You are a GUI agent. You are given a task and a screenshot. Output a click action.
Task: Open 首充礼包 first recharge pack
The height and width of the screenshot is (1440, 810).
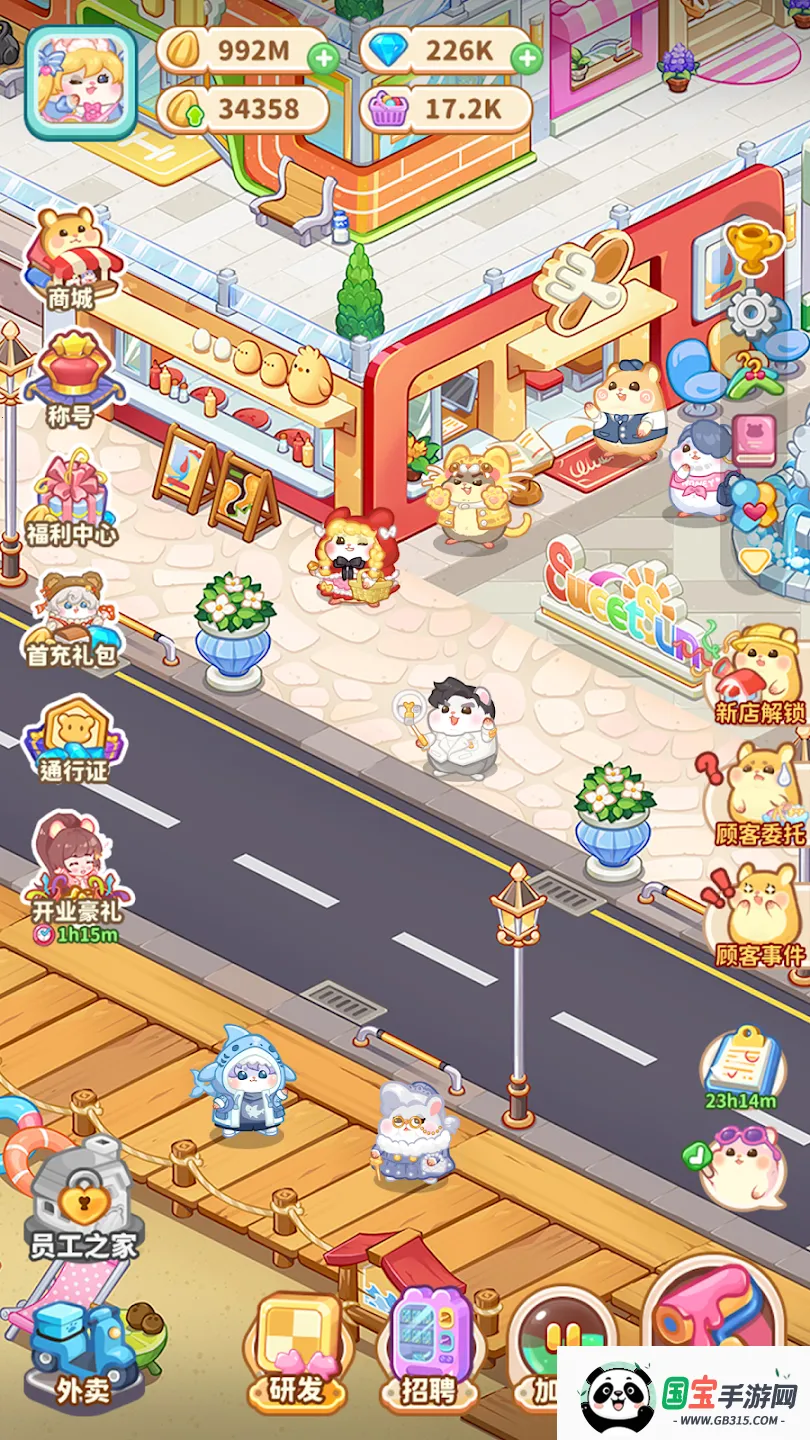[x=70, y=620]
